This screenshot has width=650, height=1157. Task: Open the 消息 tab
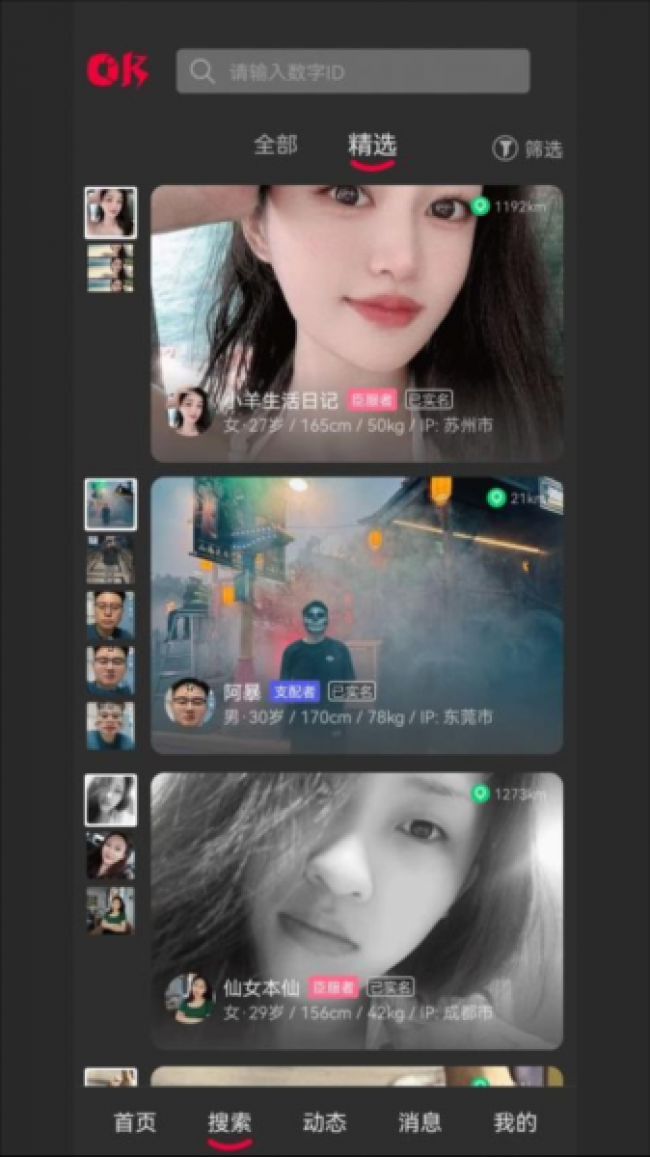coord(420,1122)
